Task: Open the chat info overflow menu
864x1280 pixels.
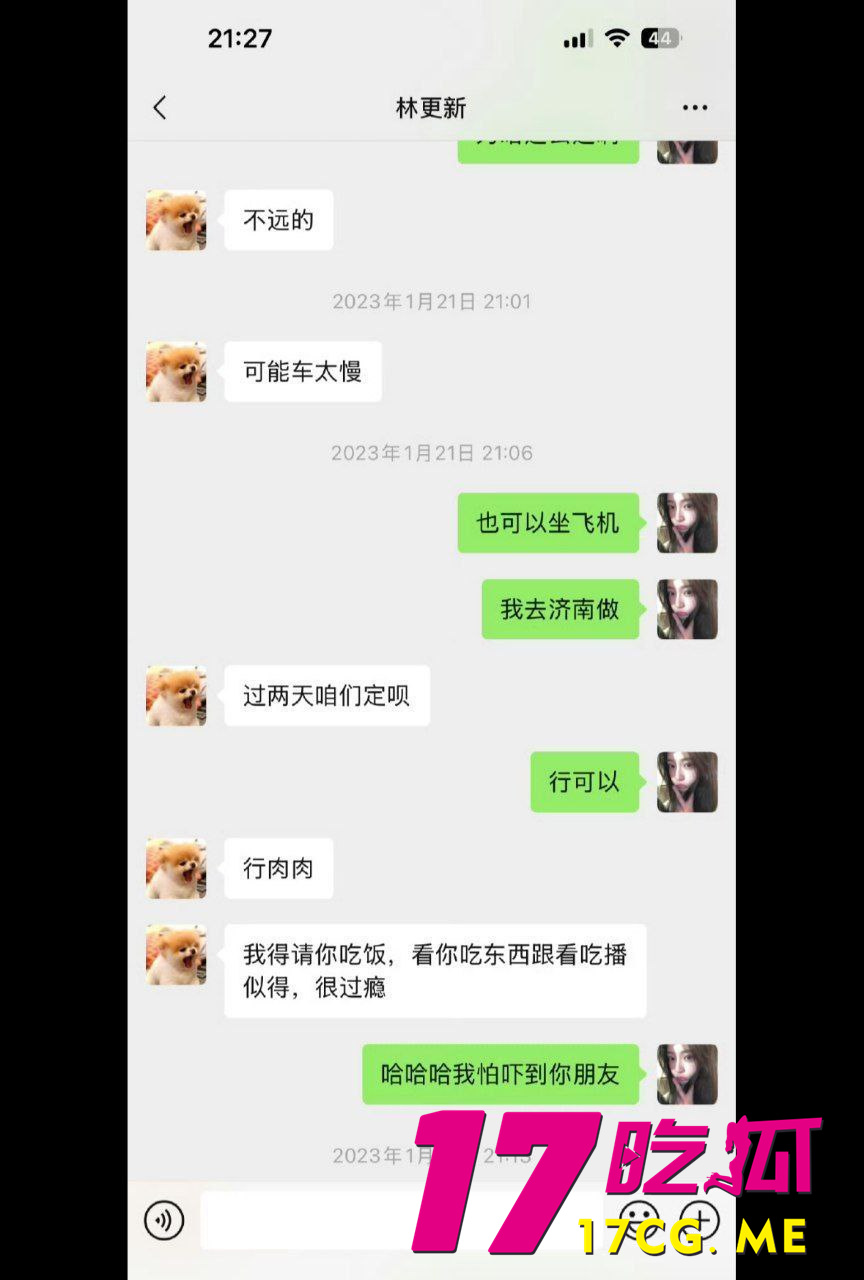Action: point(695,108)
